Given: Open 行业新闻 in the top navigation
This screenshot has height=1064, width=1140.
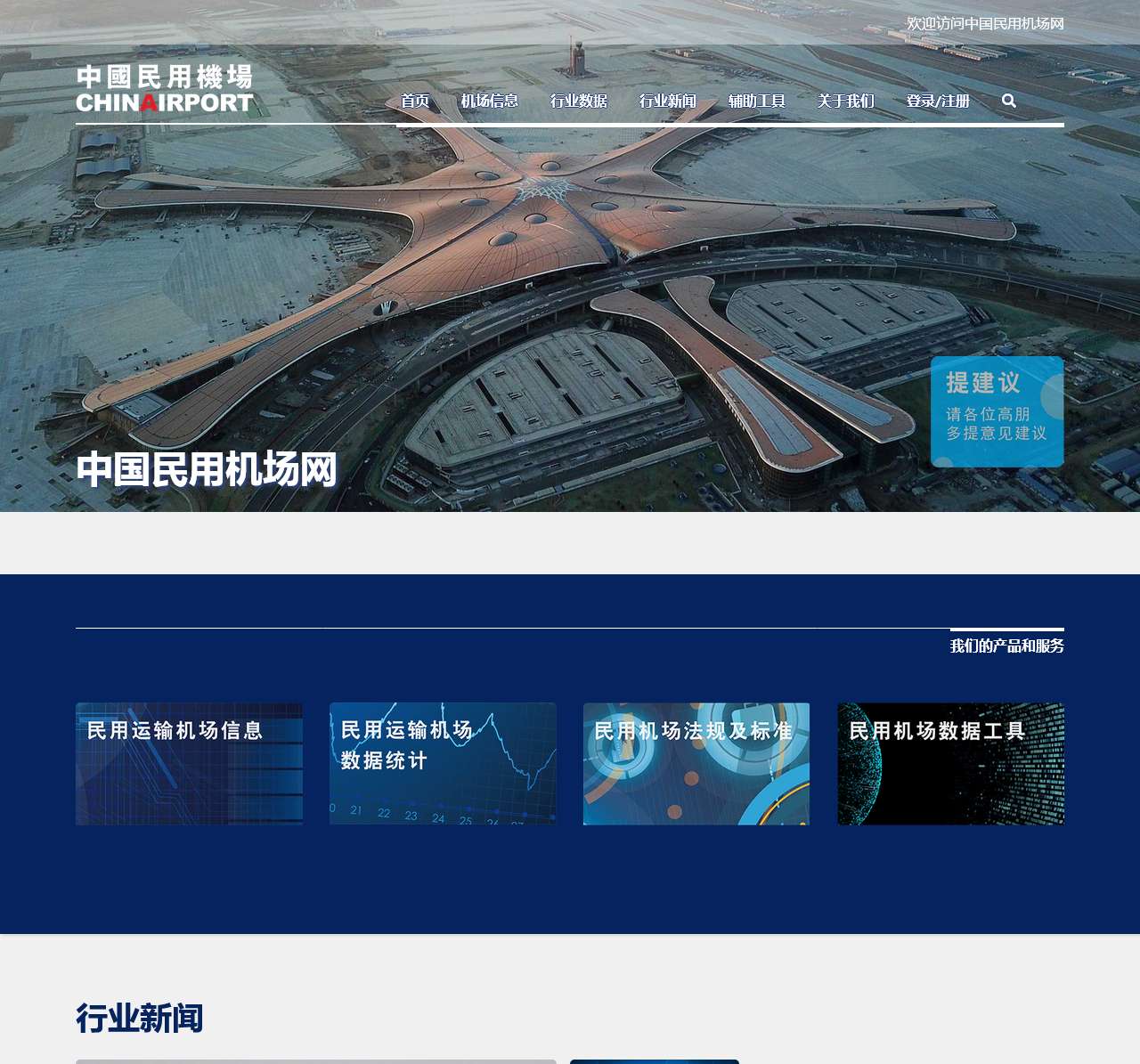Looking at the screenshot, I should click(668, 101).
